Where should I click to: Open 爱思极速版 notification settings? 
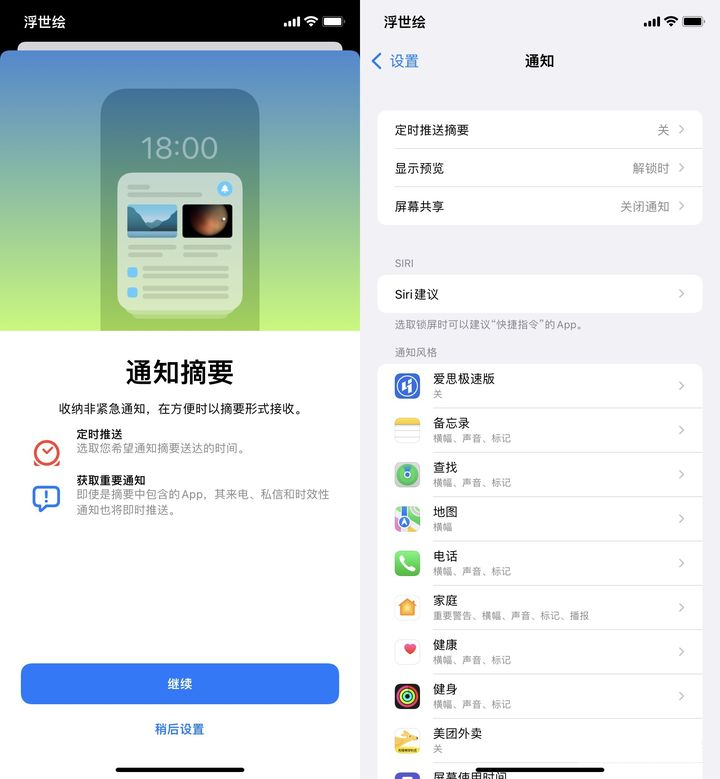point(540,386)
